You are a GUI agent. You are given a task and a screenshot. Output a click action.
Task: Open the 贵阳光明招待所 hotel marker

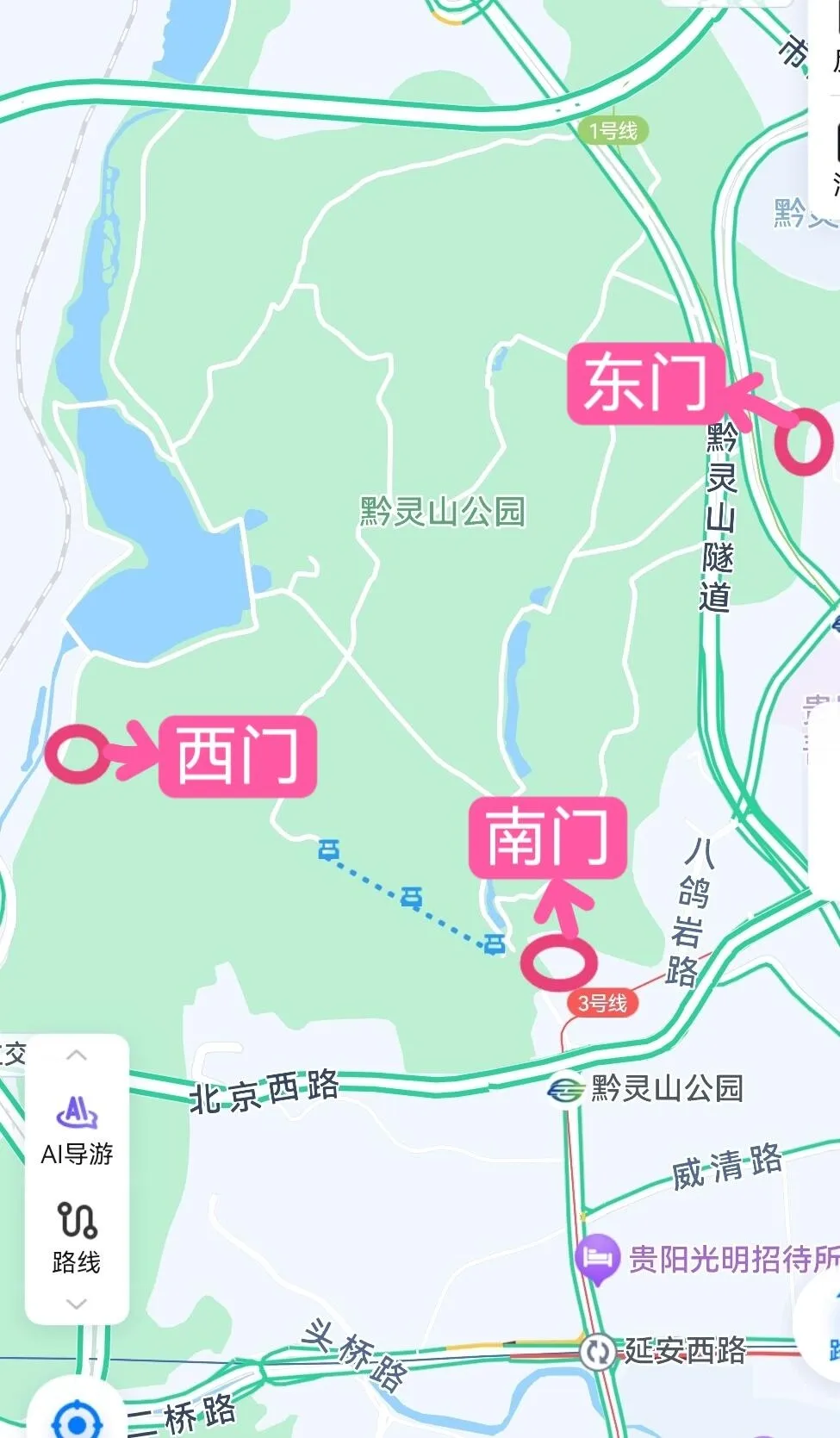(596, 1257)
